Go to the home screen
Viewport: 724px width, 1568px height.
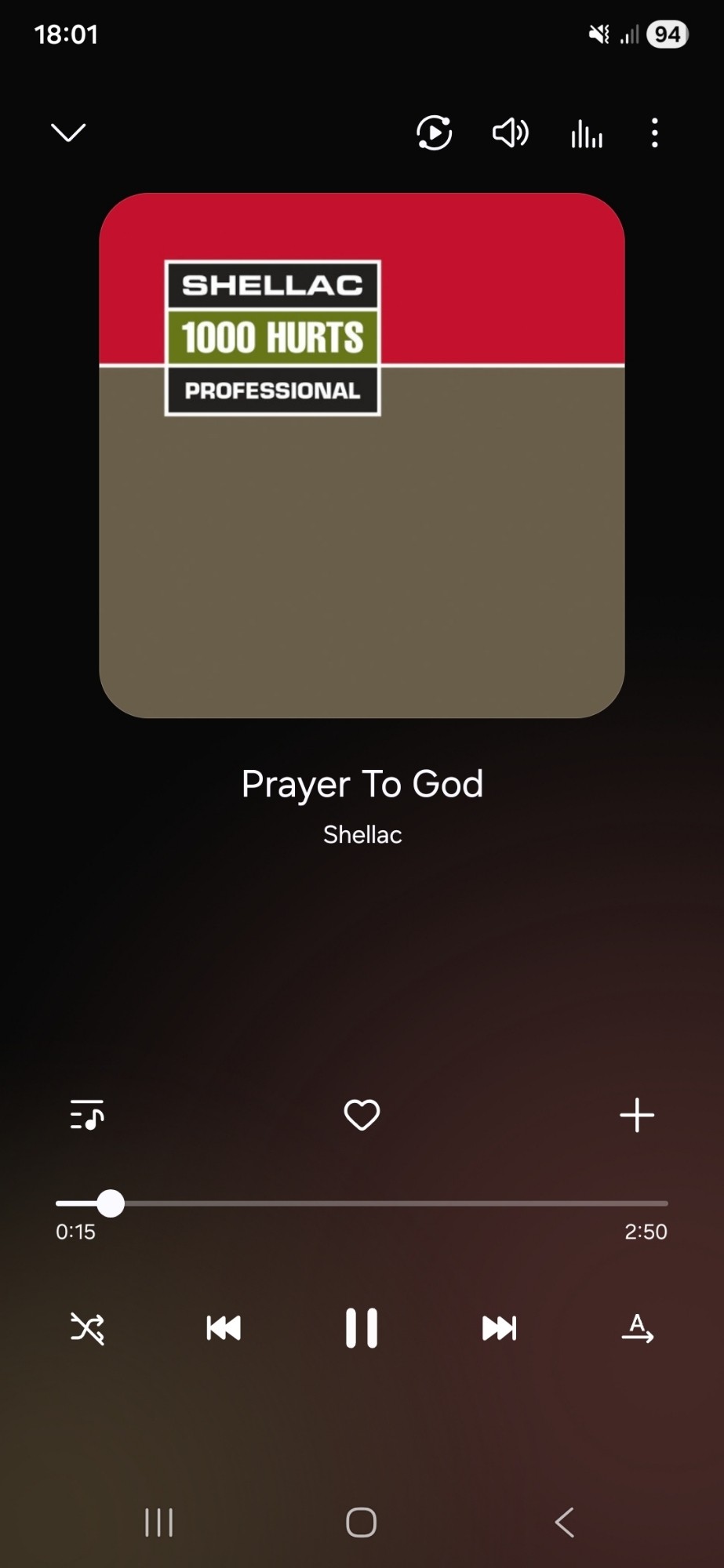coord(362,1523)
